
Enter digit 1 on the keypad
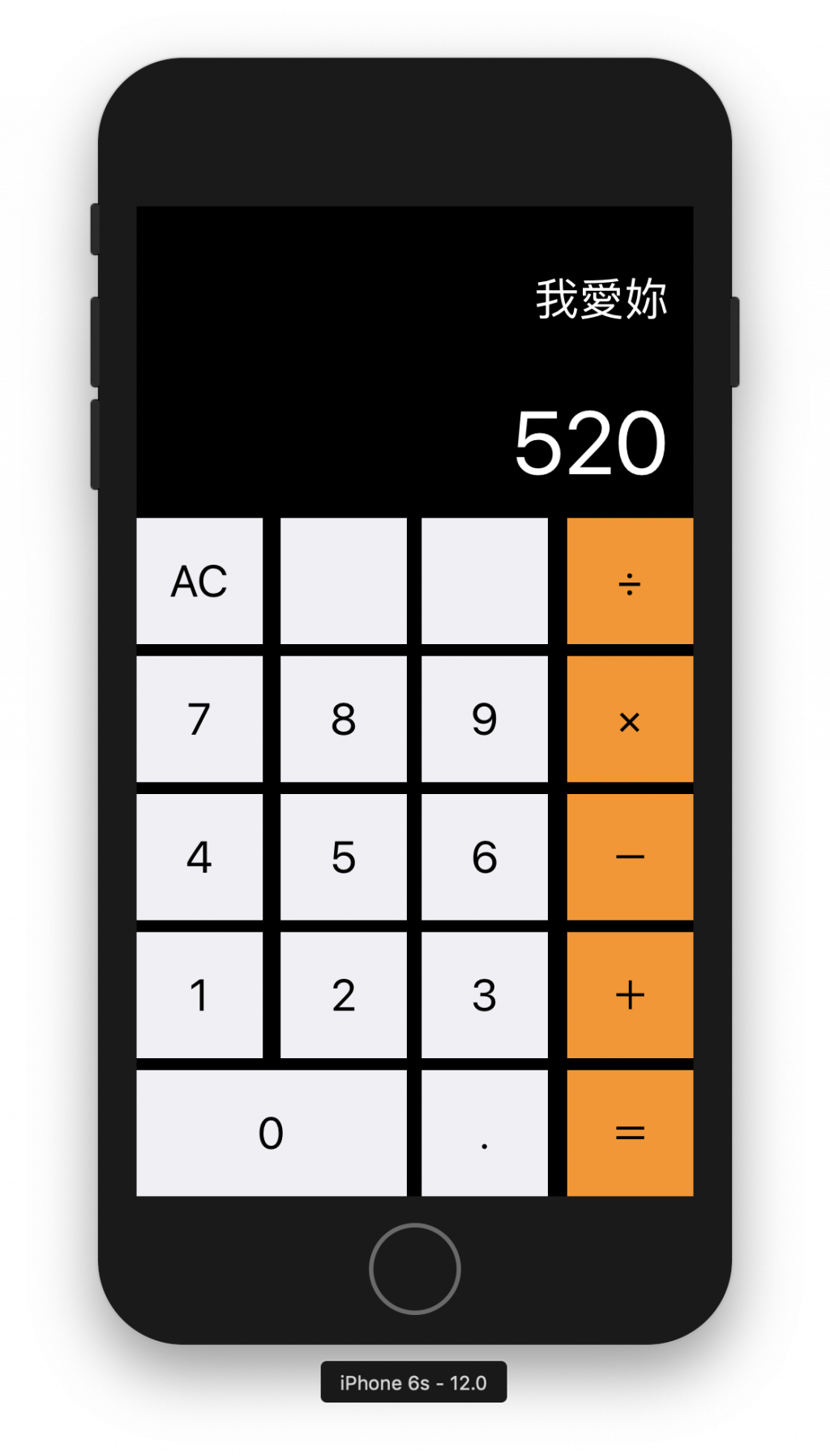pos(199,995)
